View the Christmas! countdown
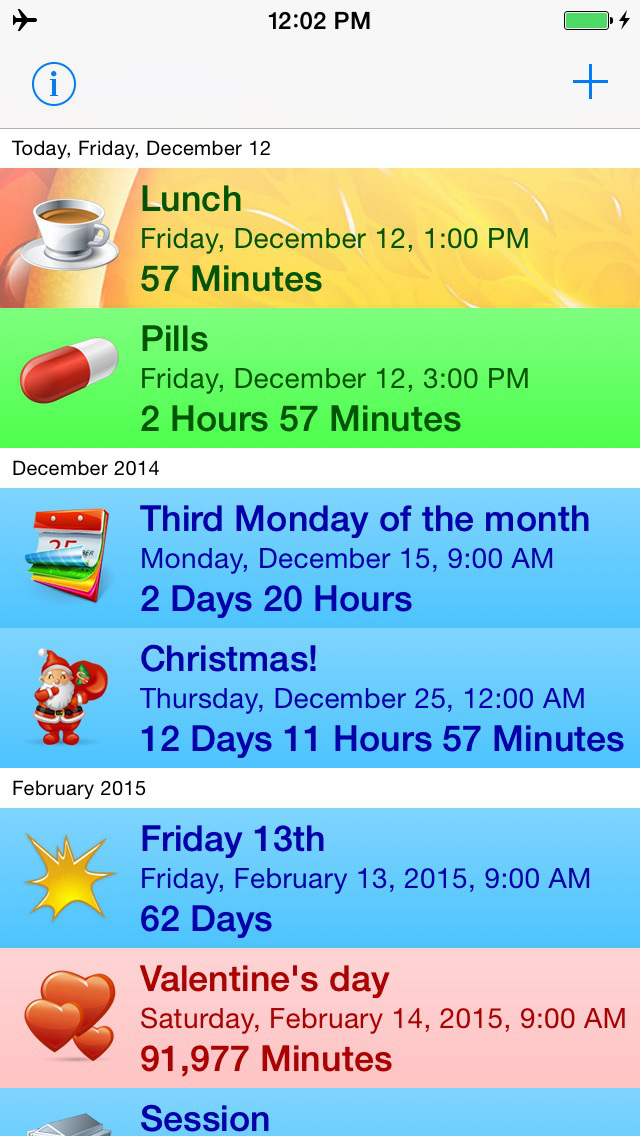The height and width of the screenshot is (1136, 640). 320,698
